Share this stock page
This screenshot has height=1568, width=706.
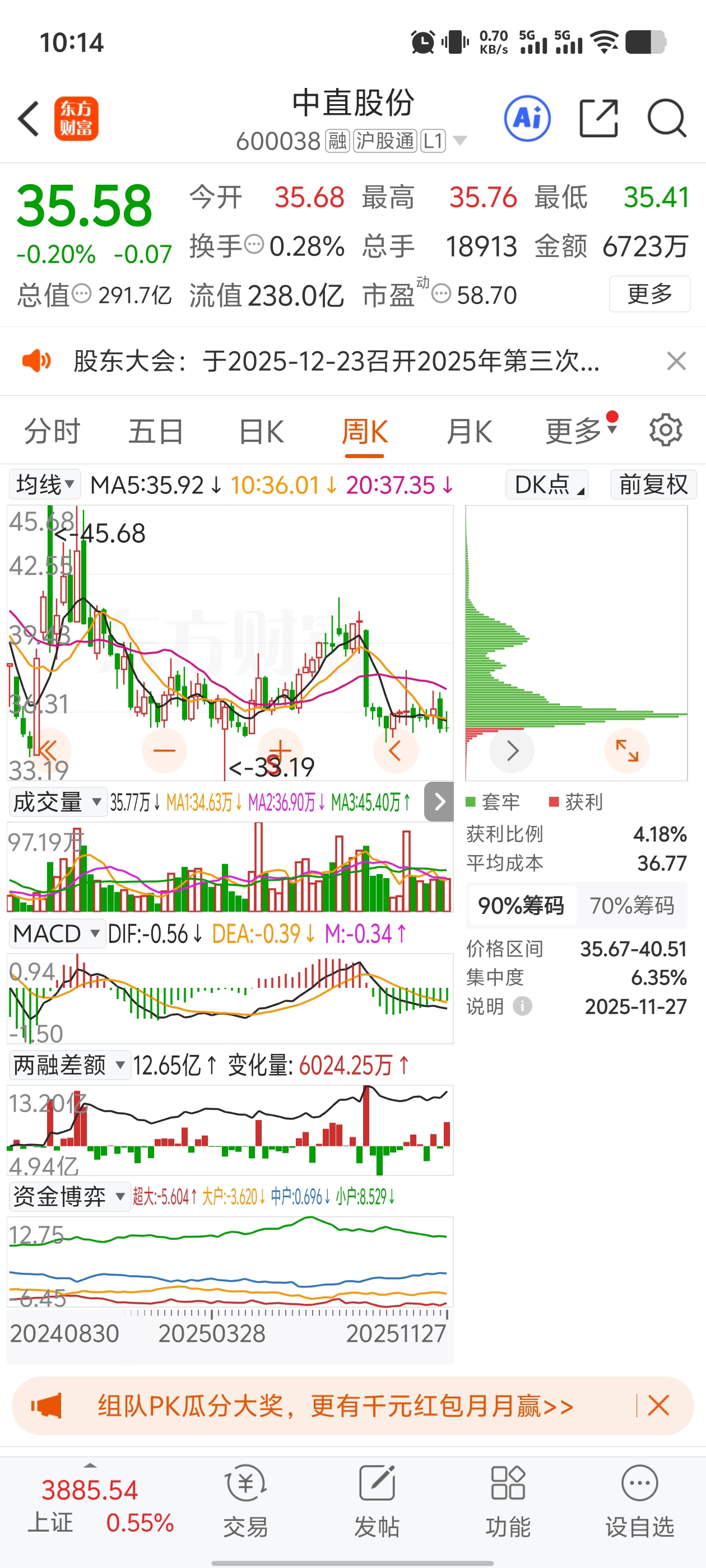click(598, 118)
